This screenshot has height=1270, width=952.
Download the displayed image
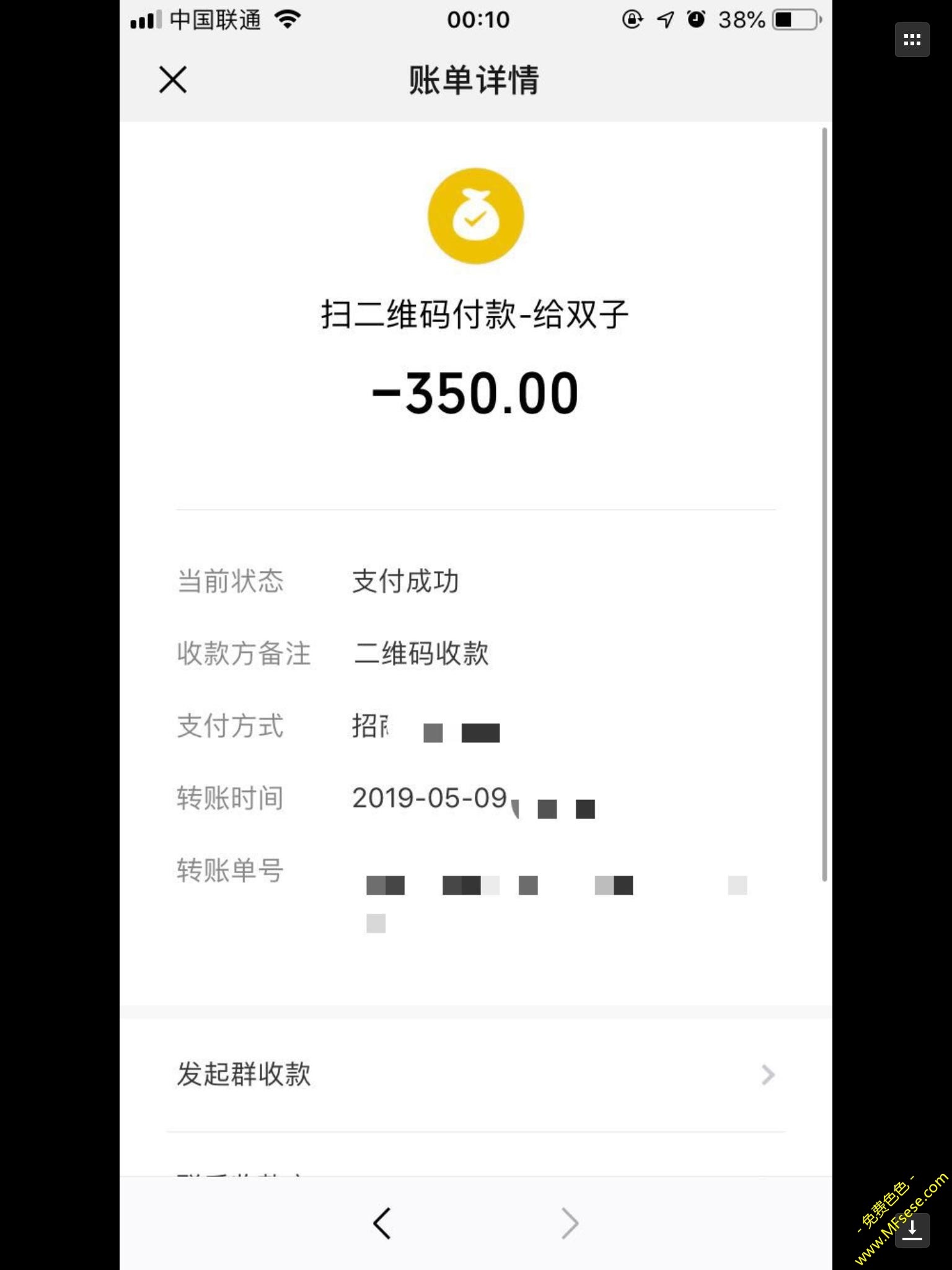pos(912,1230)
